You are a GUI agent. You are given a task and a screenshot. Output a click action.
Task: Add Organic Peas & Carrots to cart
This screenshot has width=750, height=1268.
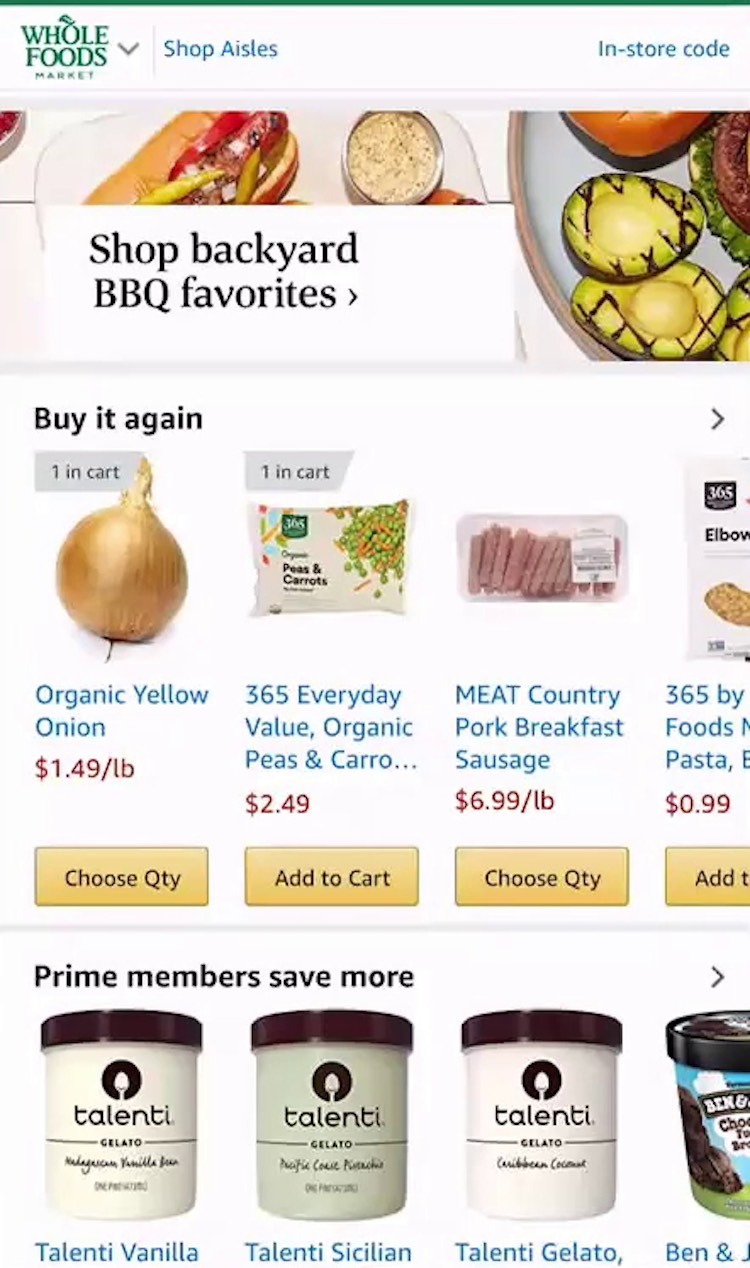332,877
